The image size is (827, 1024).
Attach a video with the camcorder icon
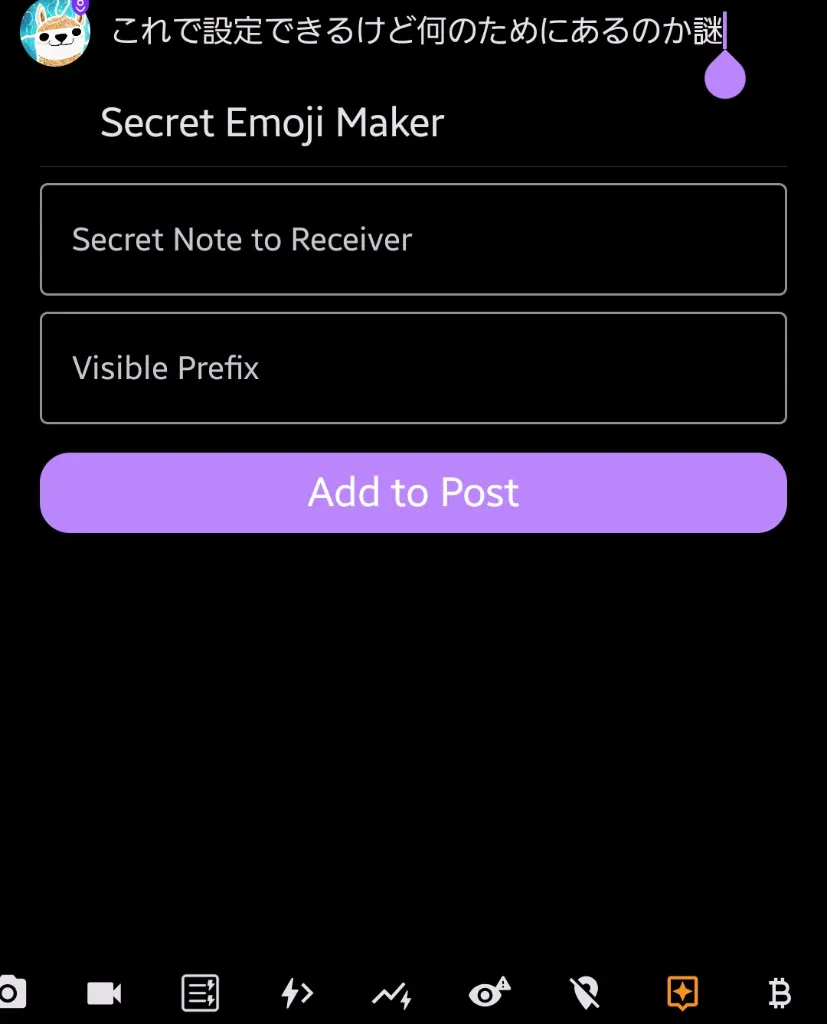[104, 993]
